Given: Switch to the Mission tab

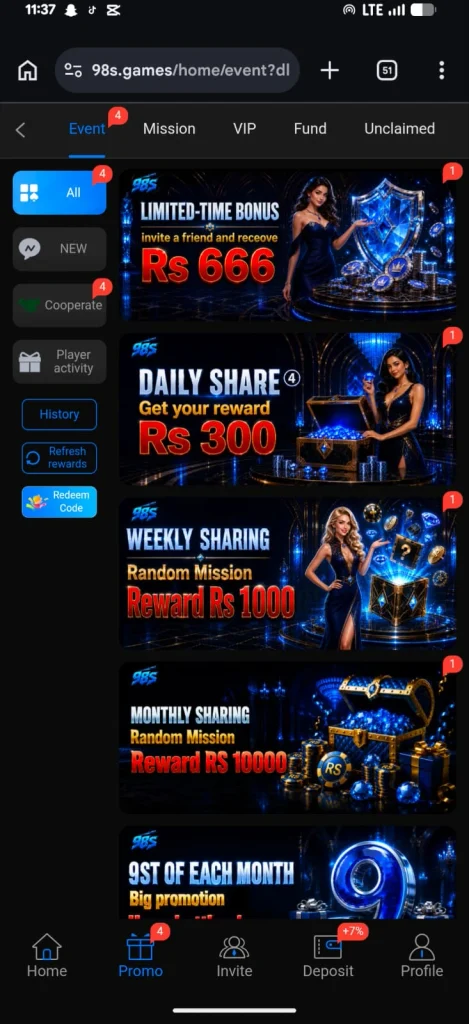Looking at the screenshot, I should [169, 129].
